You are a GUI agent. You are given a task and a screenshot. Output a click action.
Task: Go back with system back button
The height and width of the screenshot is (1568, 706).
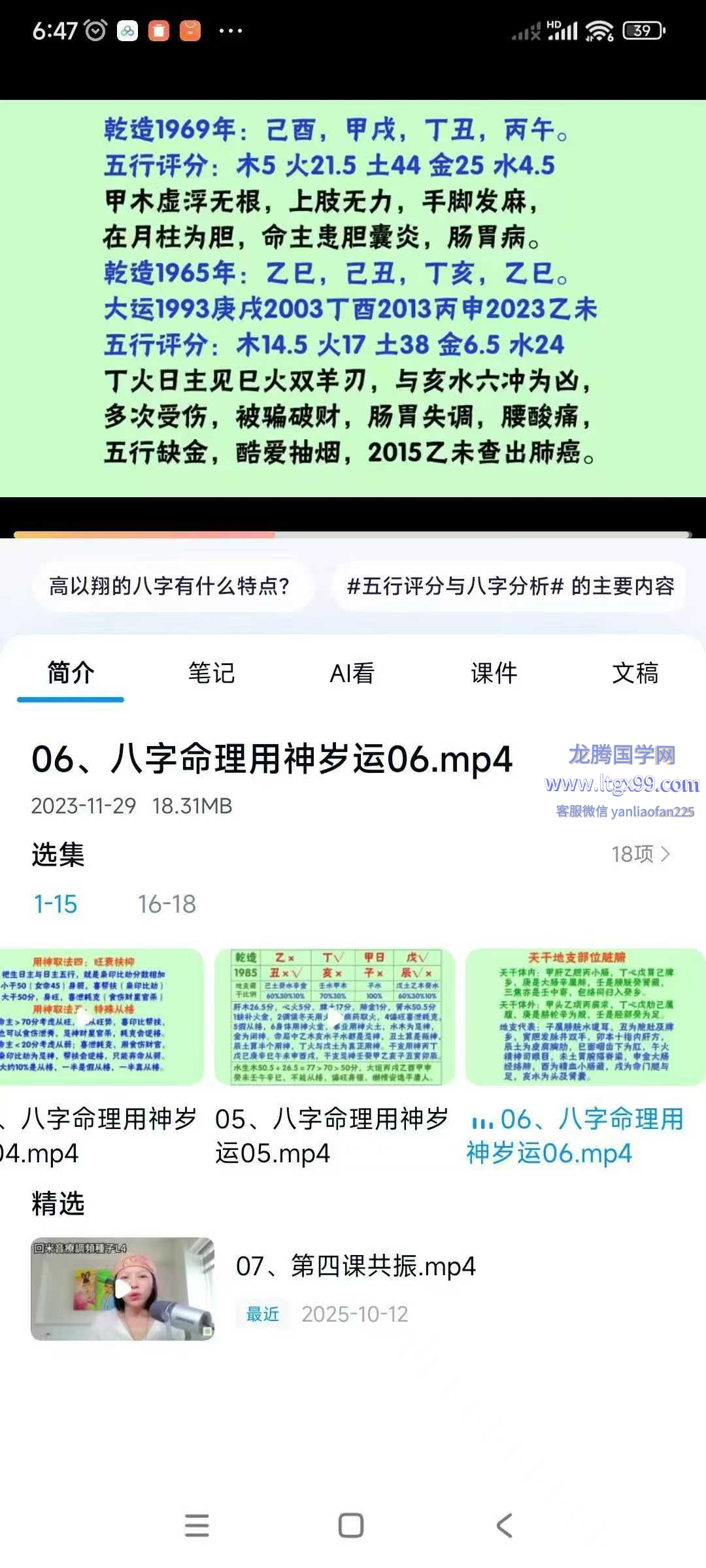504,1526
